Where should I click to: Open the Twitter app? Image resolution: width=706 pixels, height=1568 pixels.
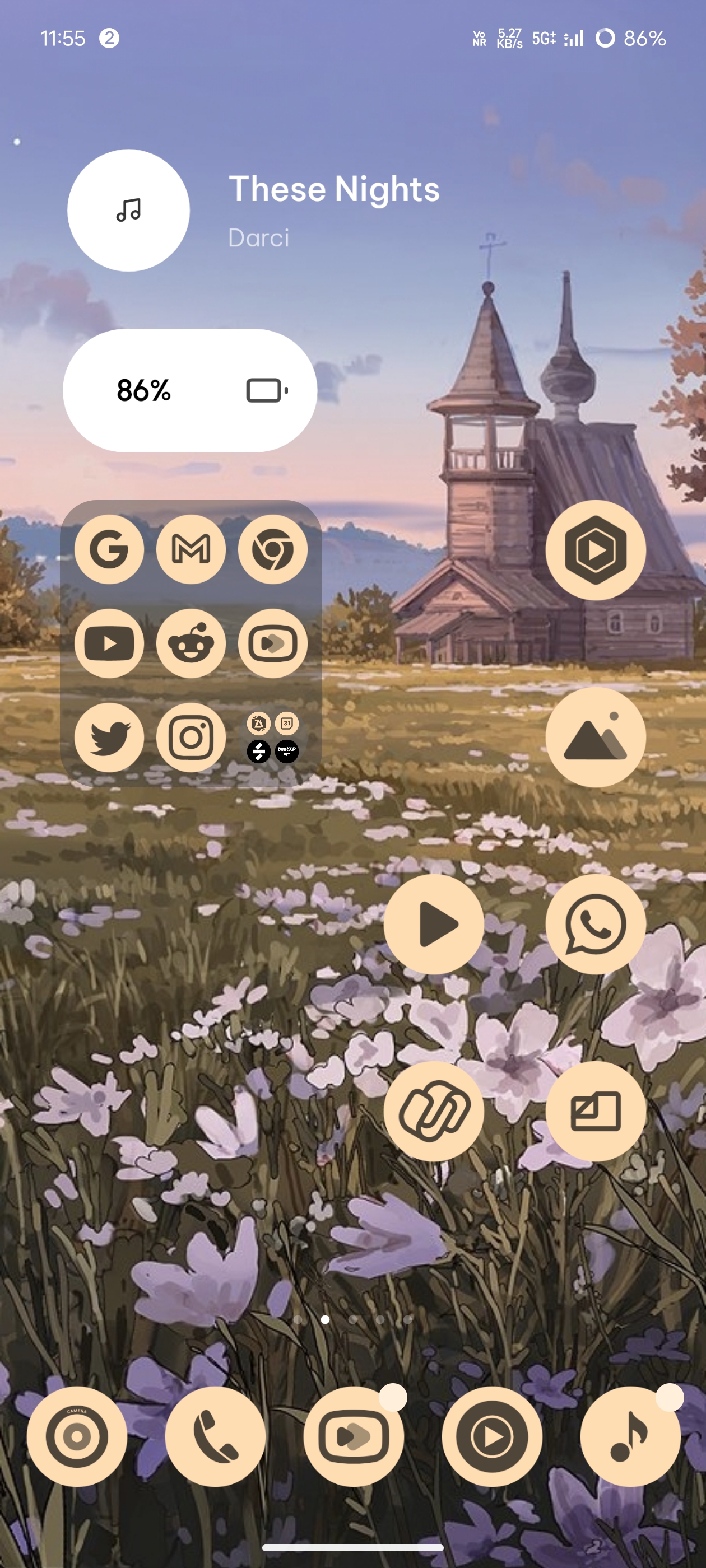tap(109, 737)
